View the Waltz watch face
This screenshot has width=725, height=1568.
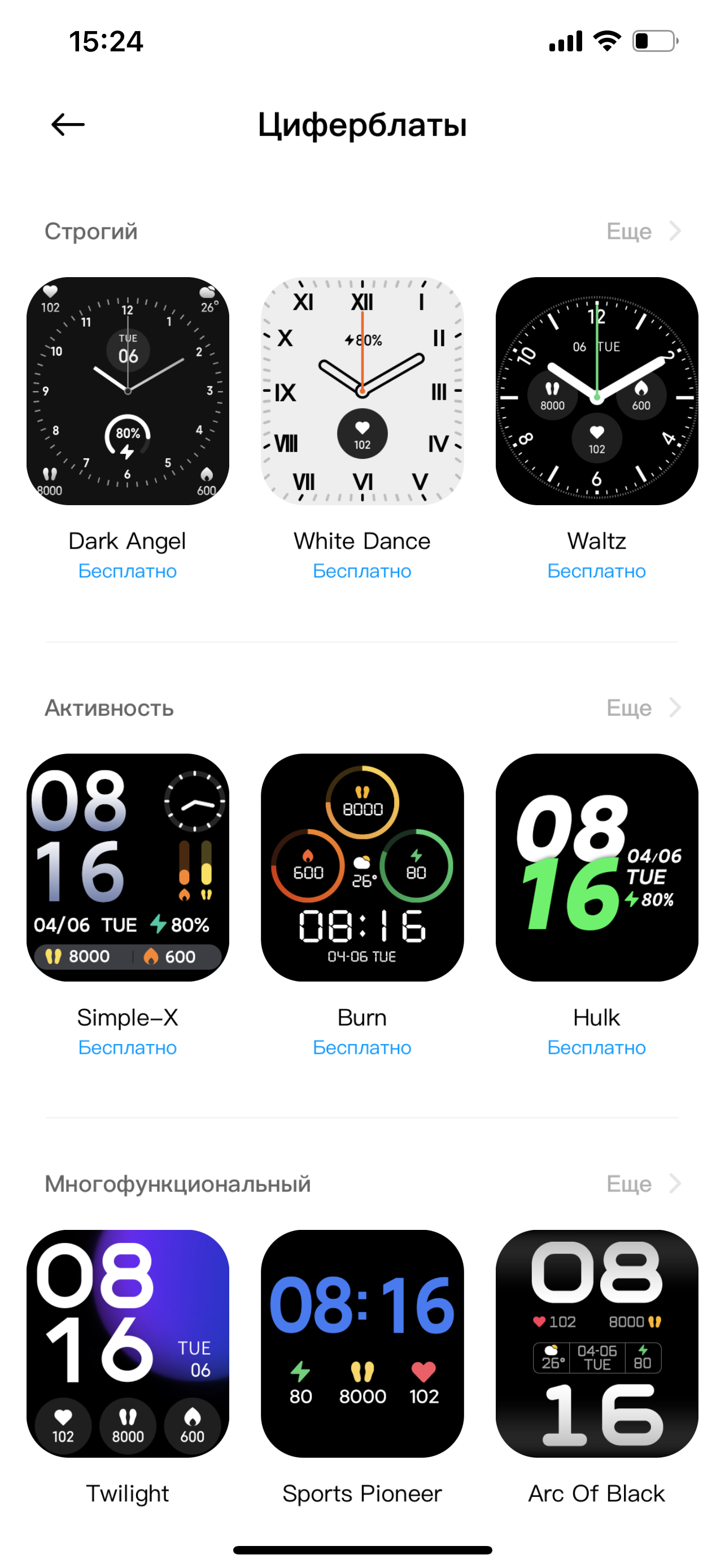pos(597,391)
